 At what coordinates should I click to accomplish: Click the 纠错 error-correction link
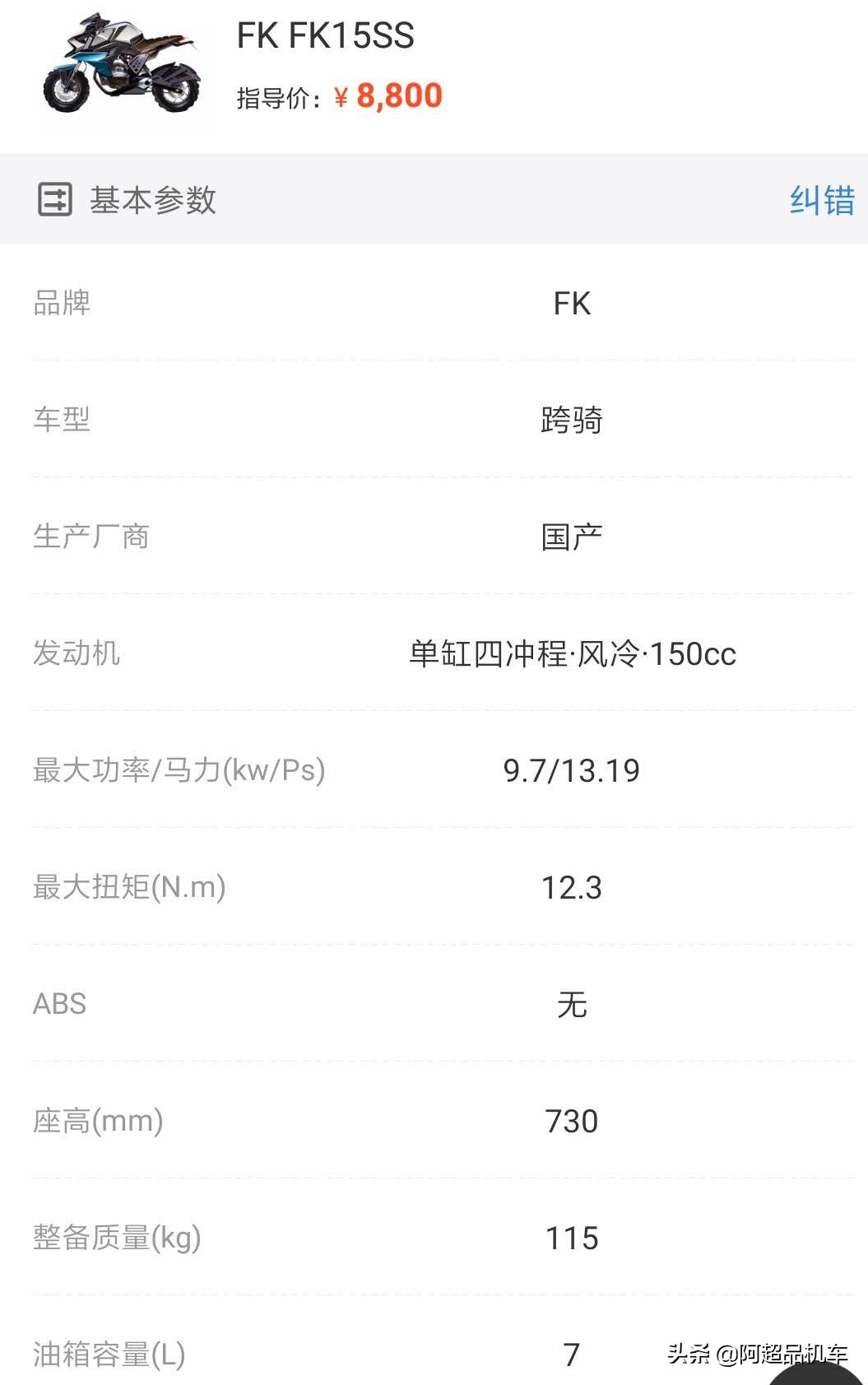click(821, 198)
